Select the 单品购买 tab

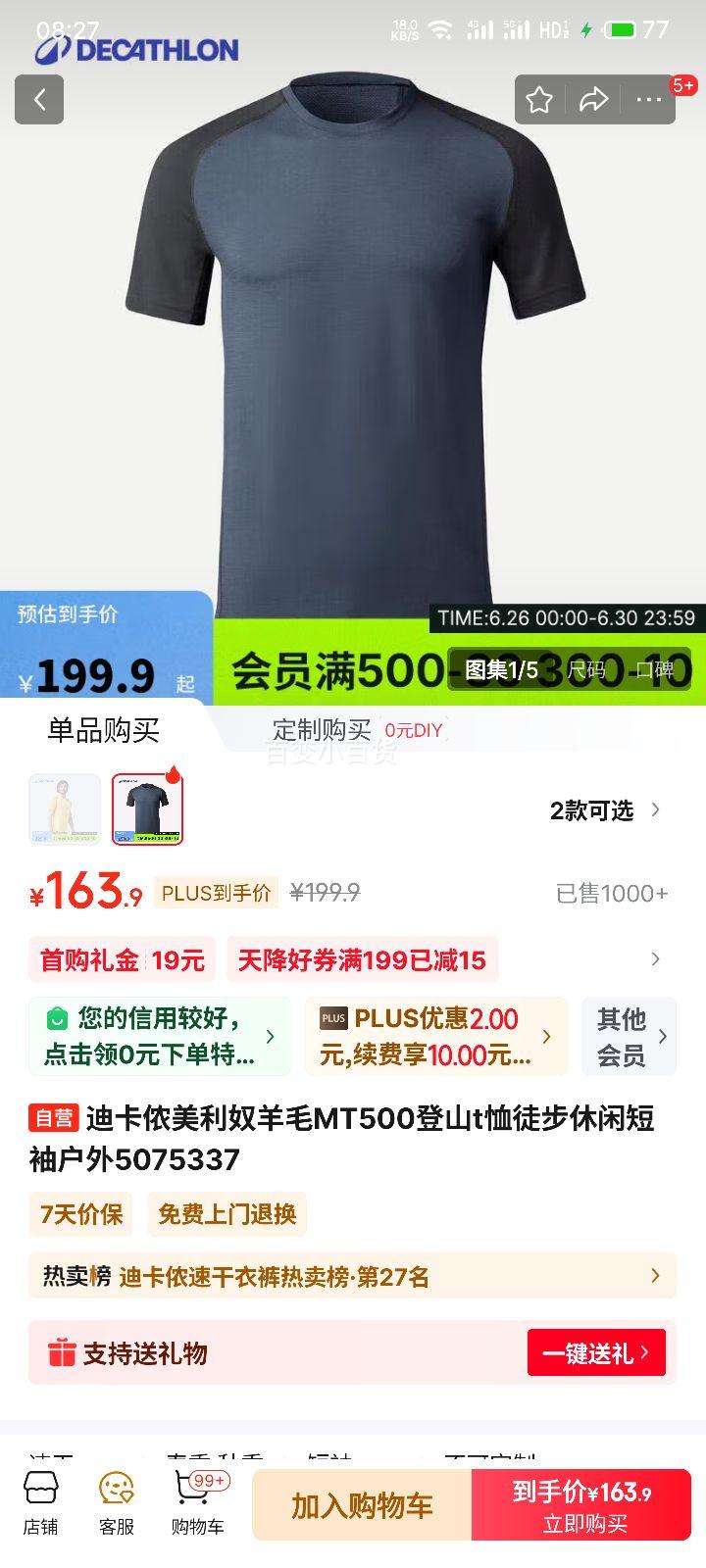click(103, 730)
